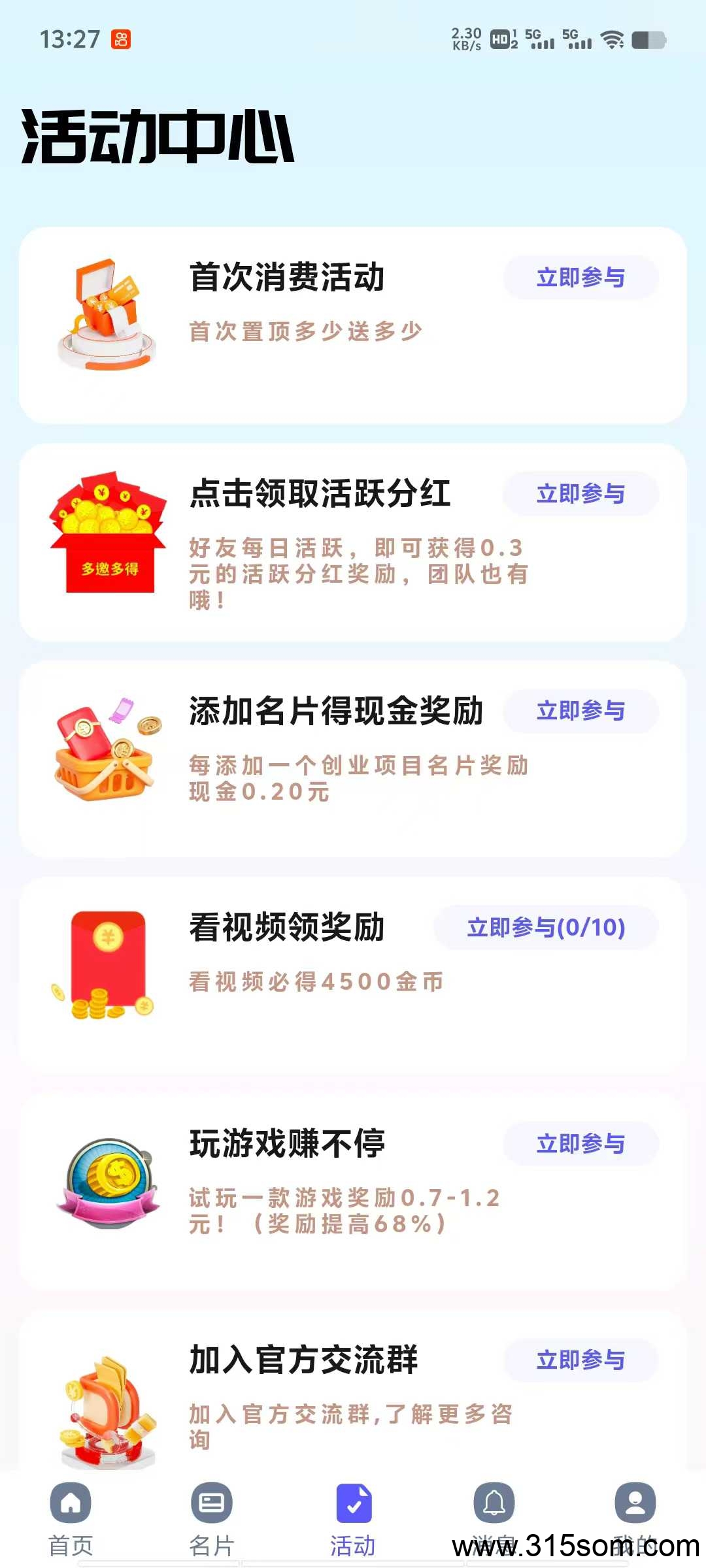Tap 立即参与 for 首次消费活动
706x1568 pixels.
580,278
